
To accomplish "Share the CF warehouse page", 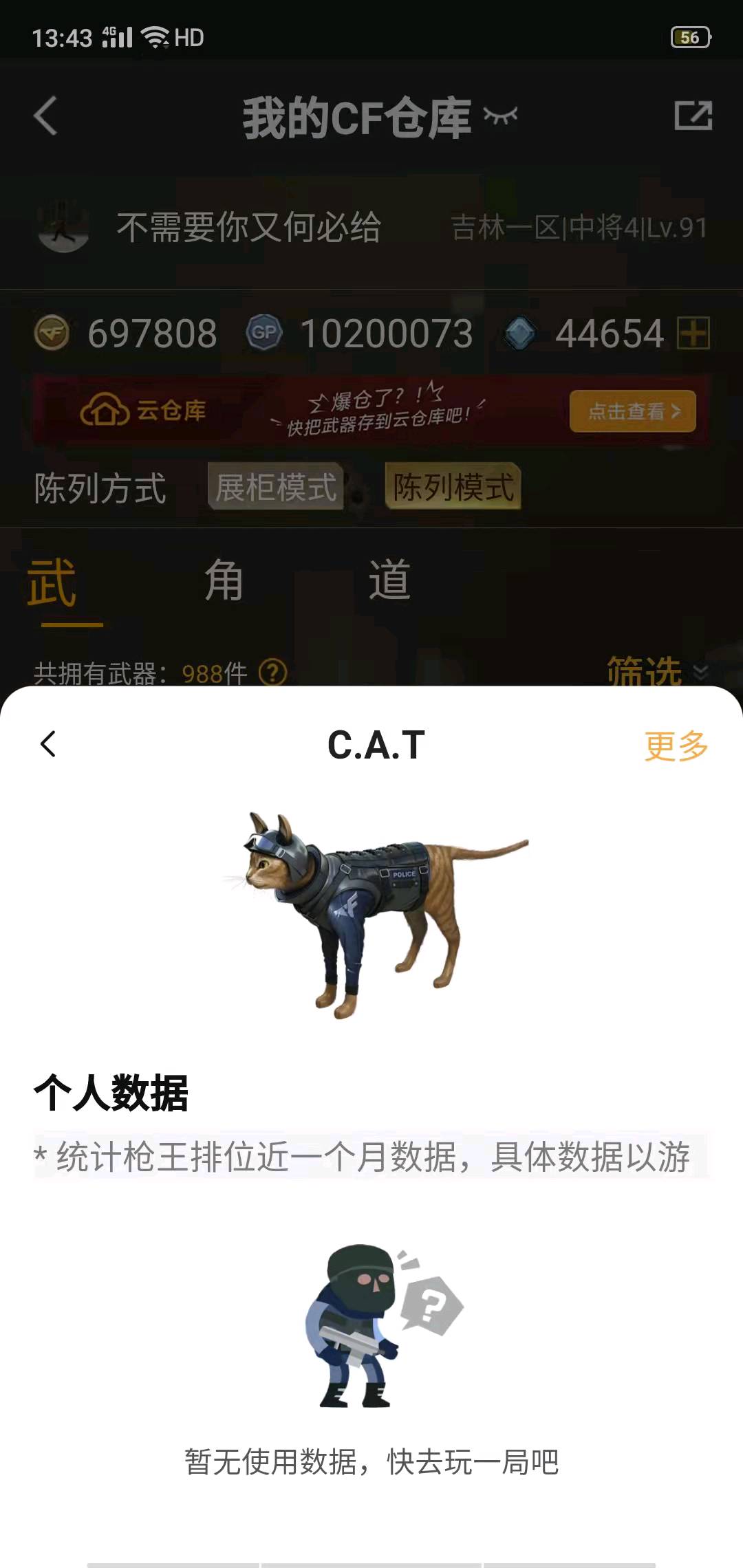I will click(x=693, y=116).
